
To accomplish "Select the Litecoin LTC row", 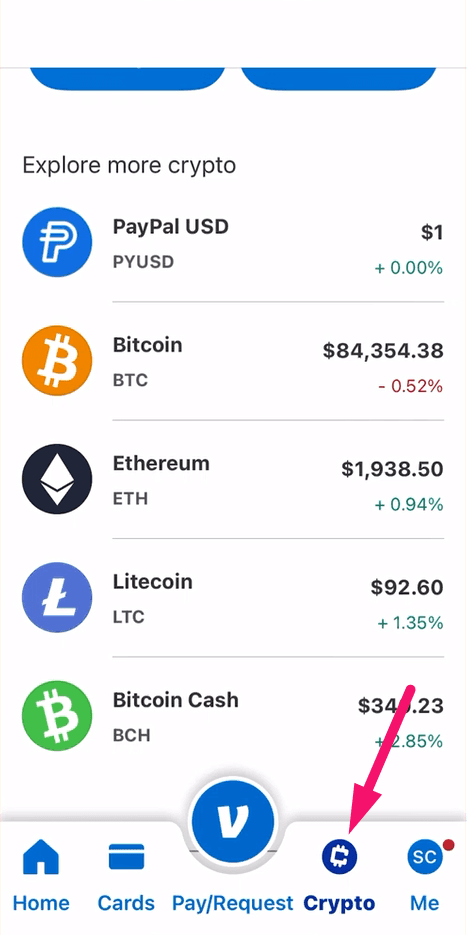I will (233, 597).
